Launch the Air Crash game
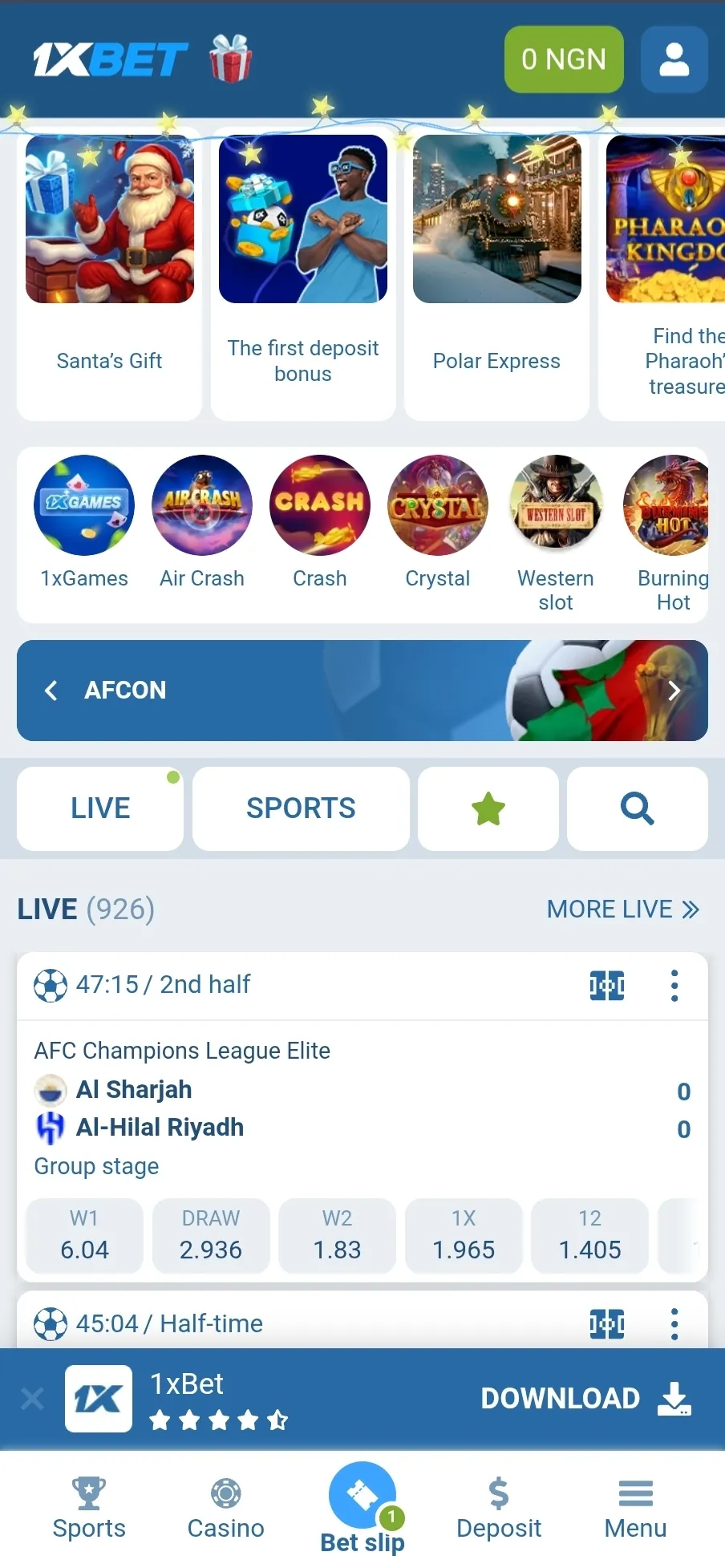The height and width of the screenshot is (1568, 725). 202,520
